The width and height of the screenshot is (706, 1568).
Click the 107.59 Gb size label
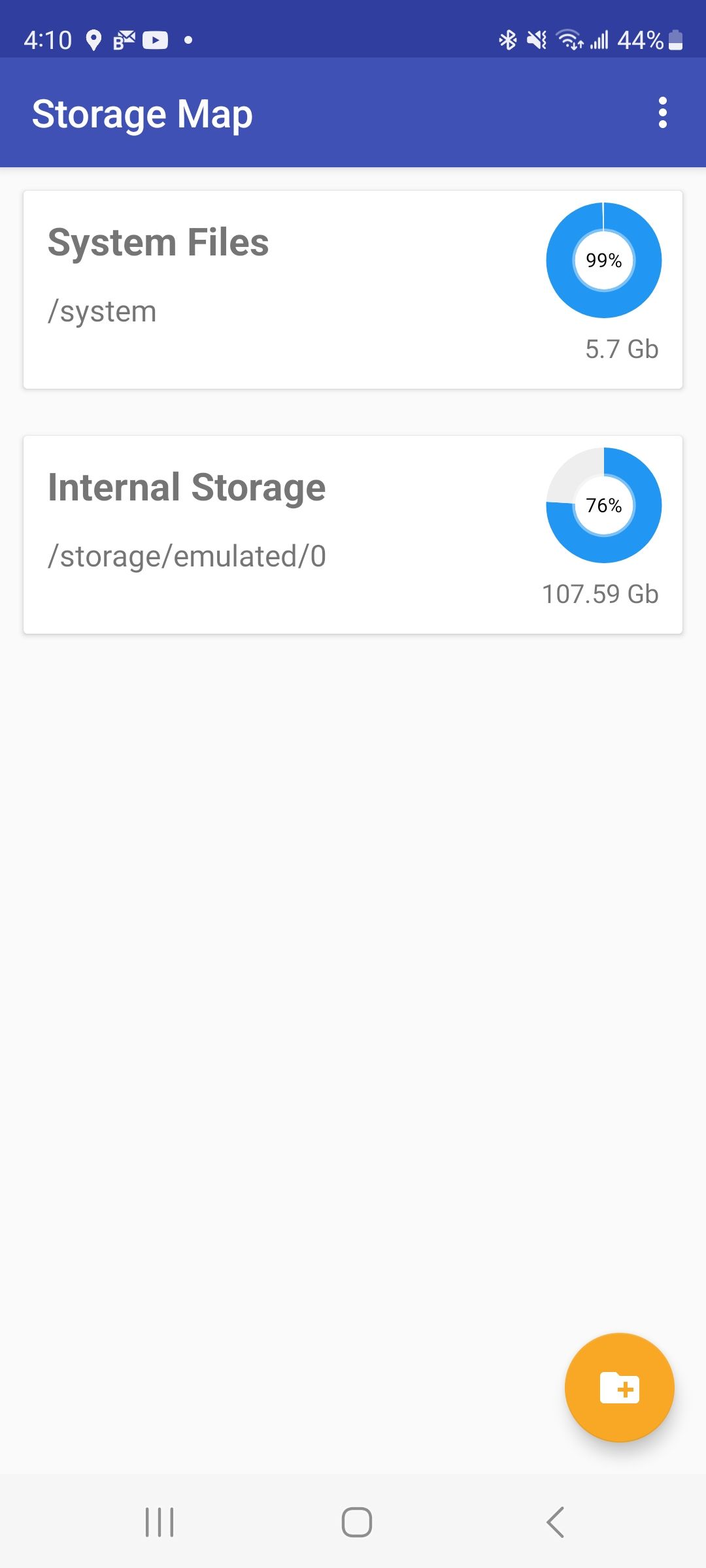[600, 595]
